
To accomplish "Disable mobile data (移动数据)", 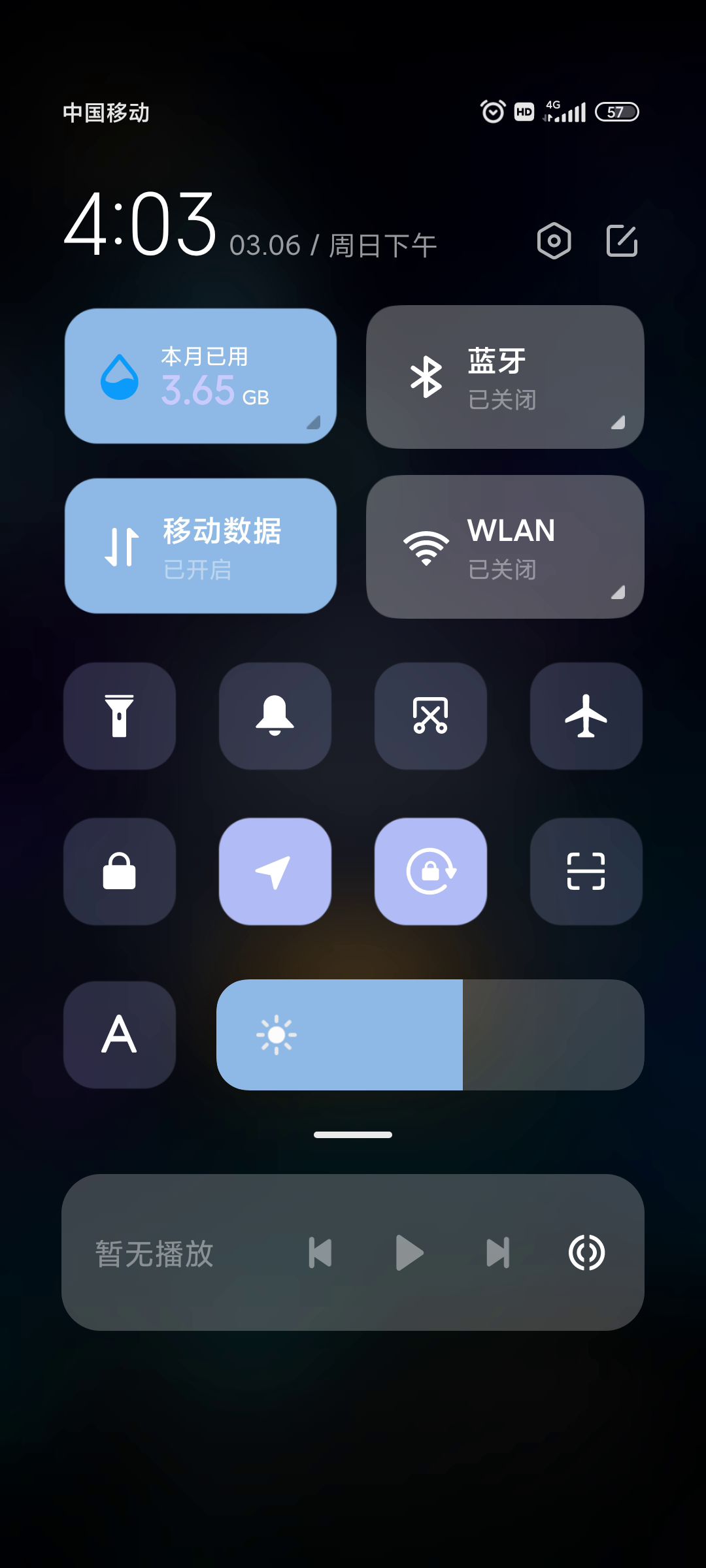I will (201, 546).
